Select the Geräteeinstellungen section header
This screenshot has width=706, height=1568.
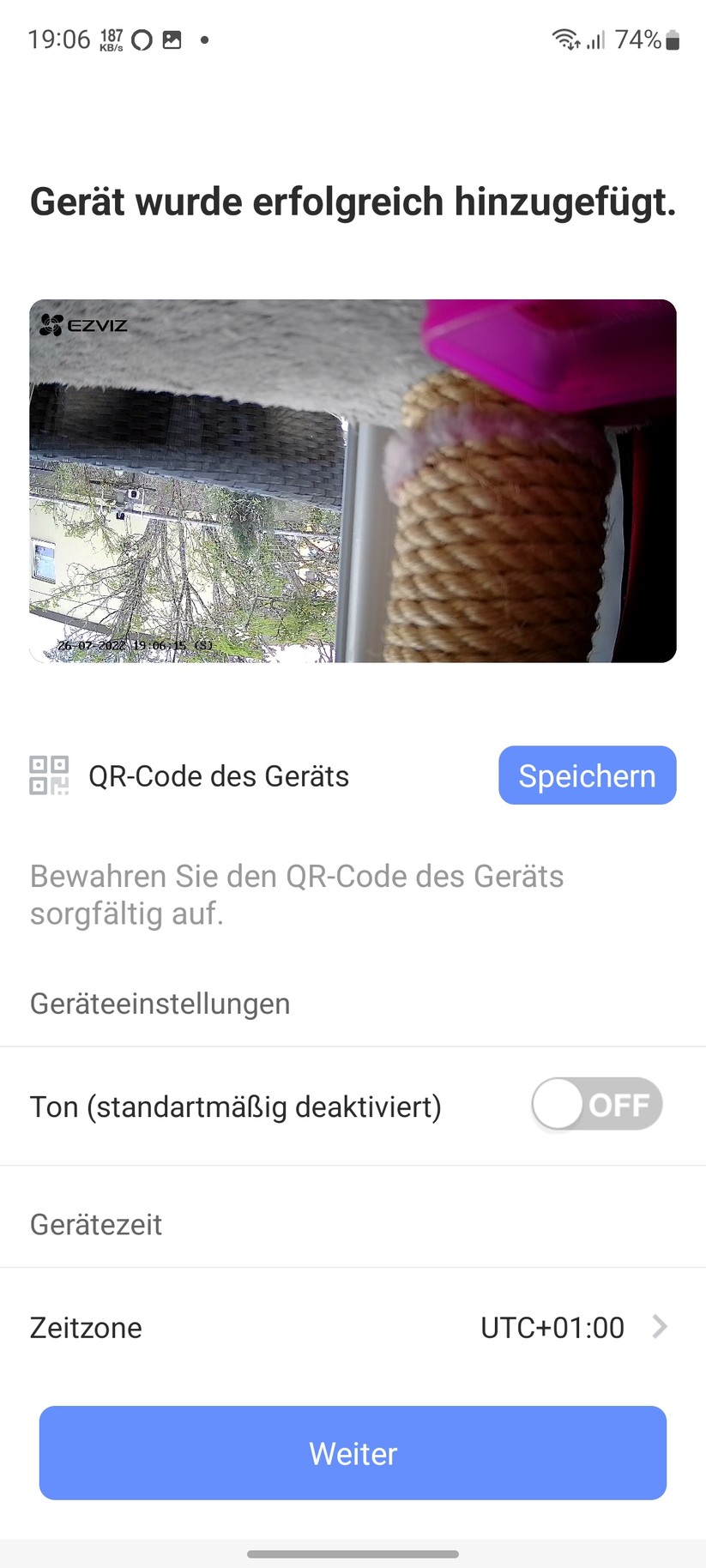[160, 1003]
